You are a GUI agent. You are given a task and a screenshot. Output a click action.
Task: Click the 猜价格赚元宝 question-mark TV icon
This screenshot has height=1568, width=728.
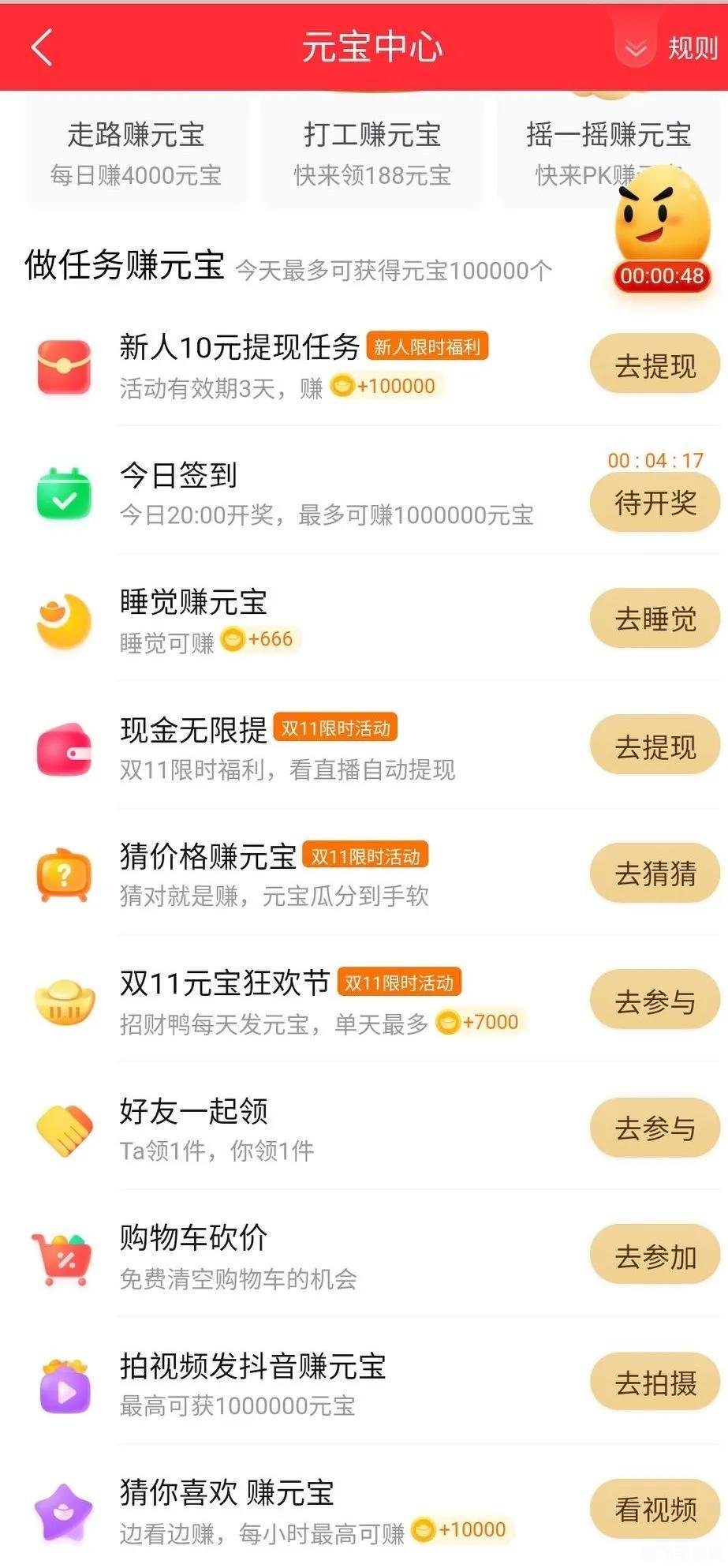[x=65, y=874]
